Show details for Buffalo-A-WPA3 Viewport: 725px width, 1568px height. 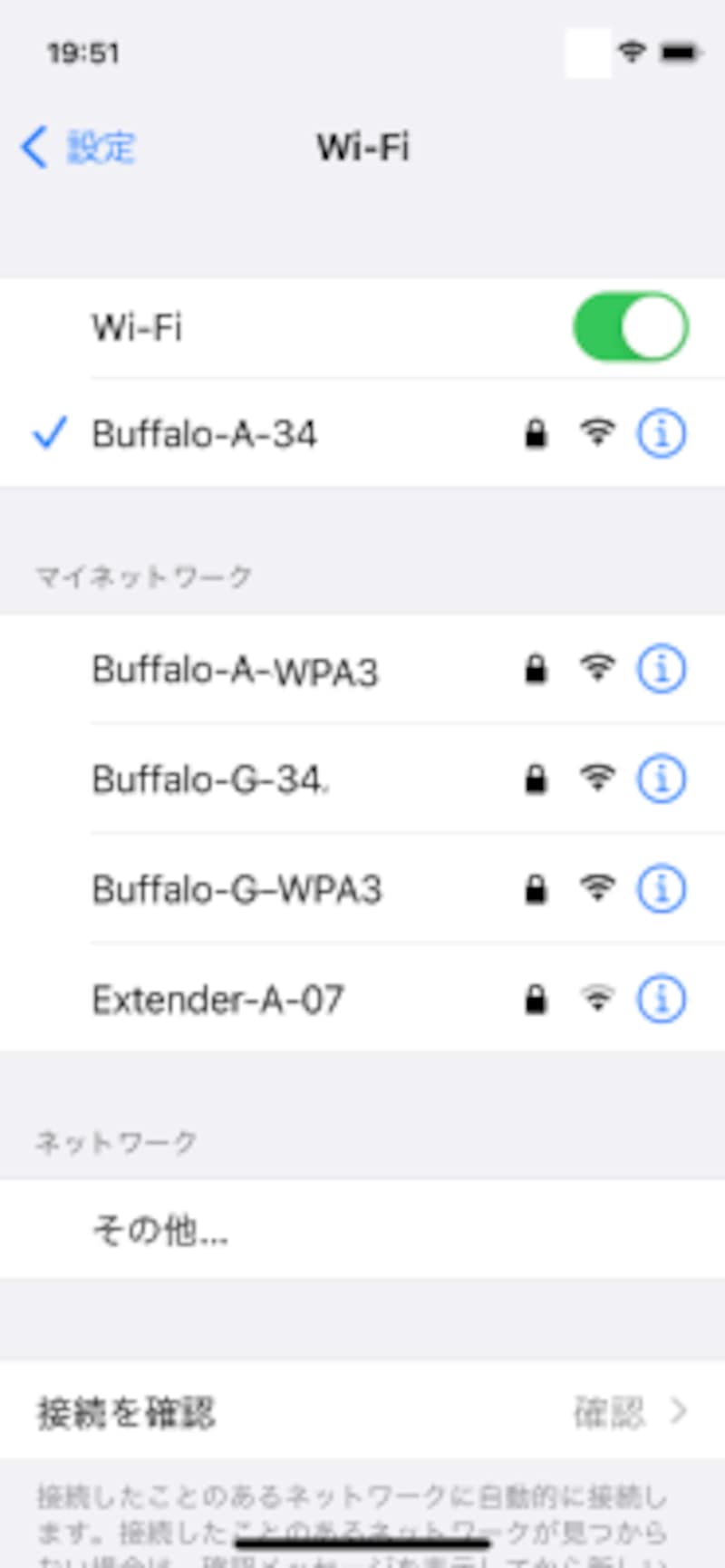(x=661, y=671)
